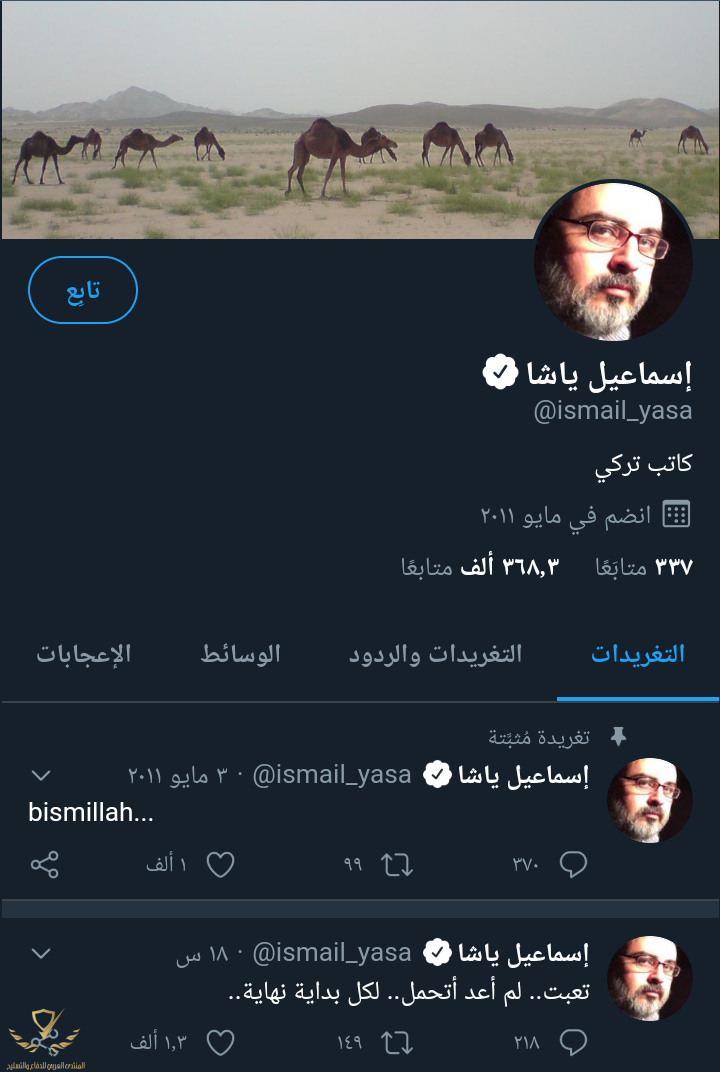Screen dimensions: 720x1072
Task: Follow the ismail_yasa account
Action: tap(82, 290)
